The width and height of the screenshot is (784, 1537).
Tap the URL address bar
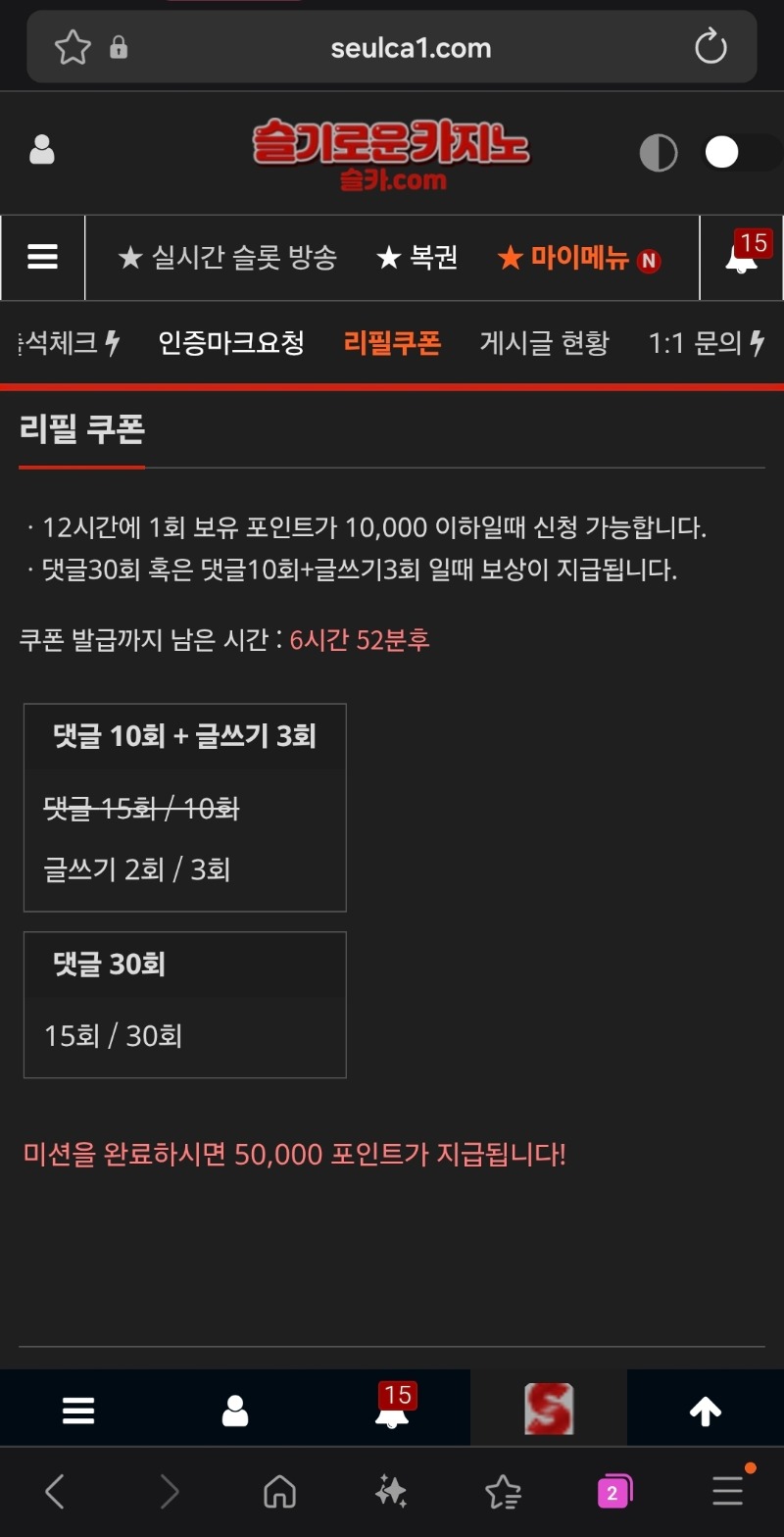411,48
